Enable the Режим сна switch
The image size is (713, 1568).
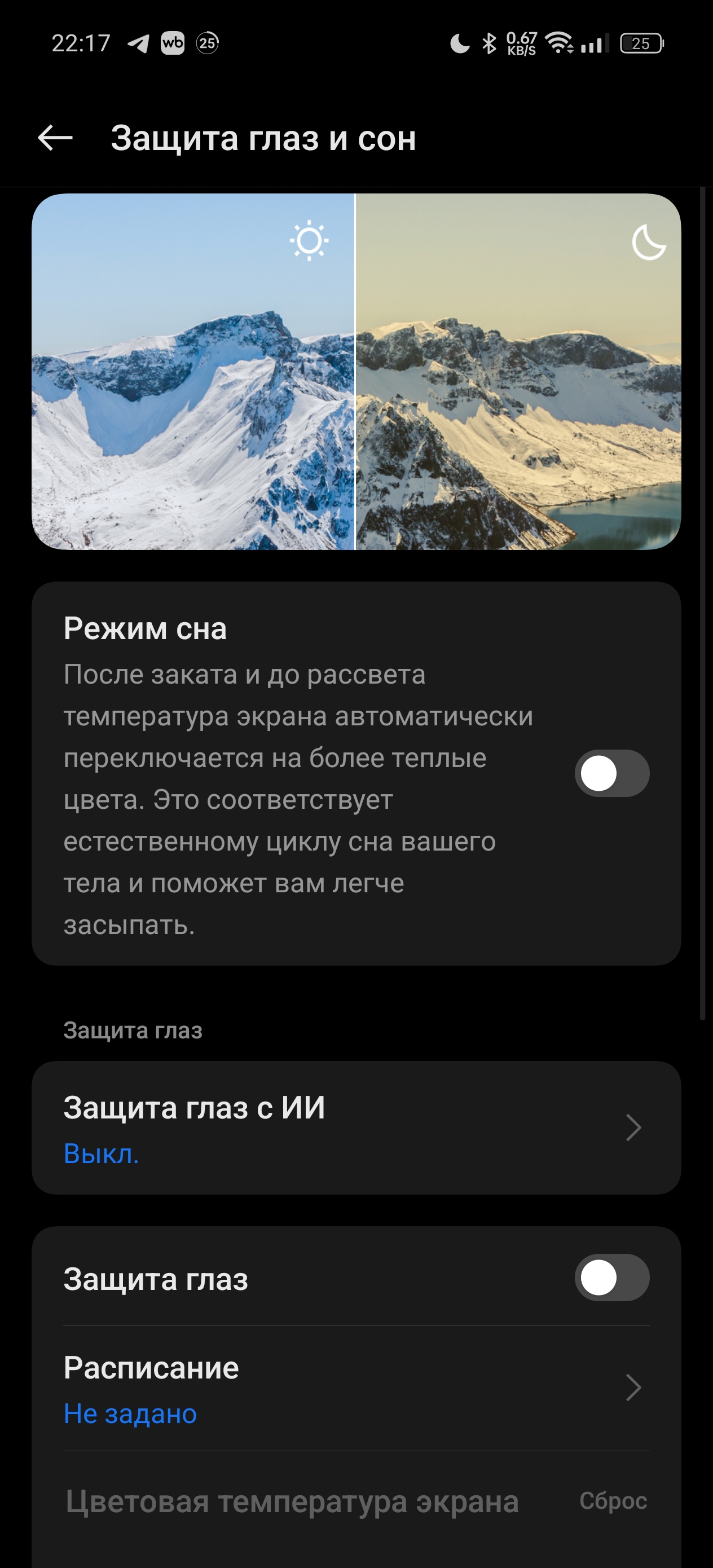click(x=611, y=773)
